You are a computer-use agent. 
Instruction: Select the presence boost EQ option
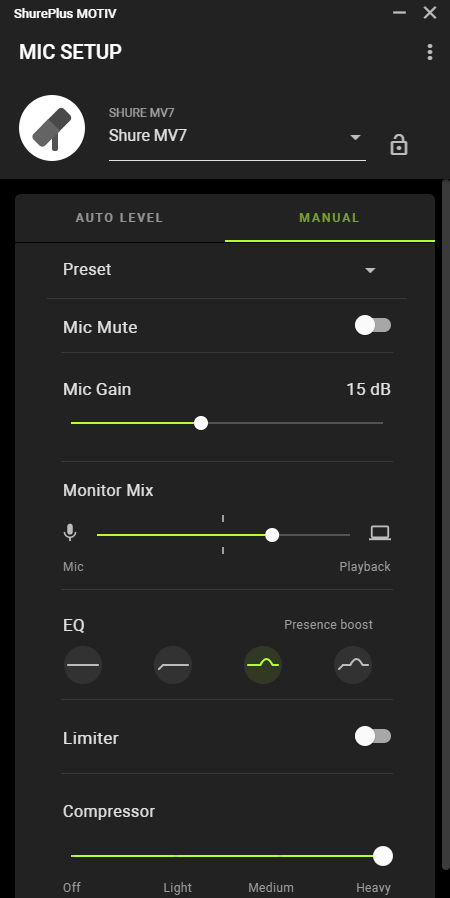click(263, 665)
